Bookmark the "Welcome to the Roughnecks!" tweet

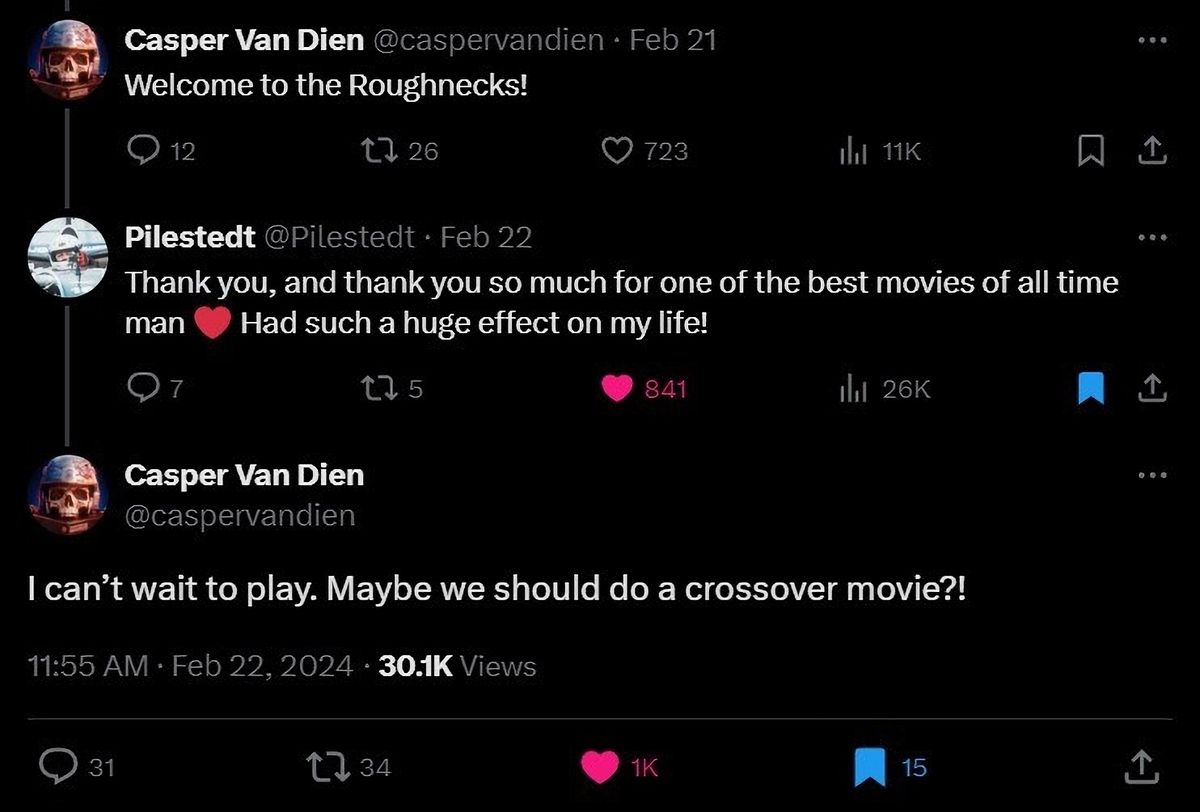click(1089, 150)
